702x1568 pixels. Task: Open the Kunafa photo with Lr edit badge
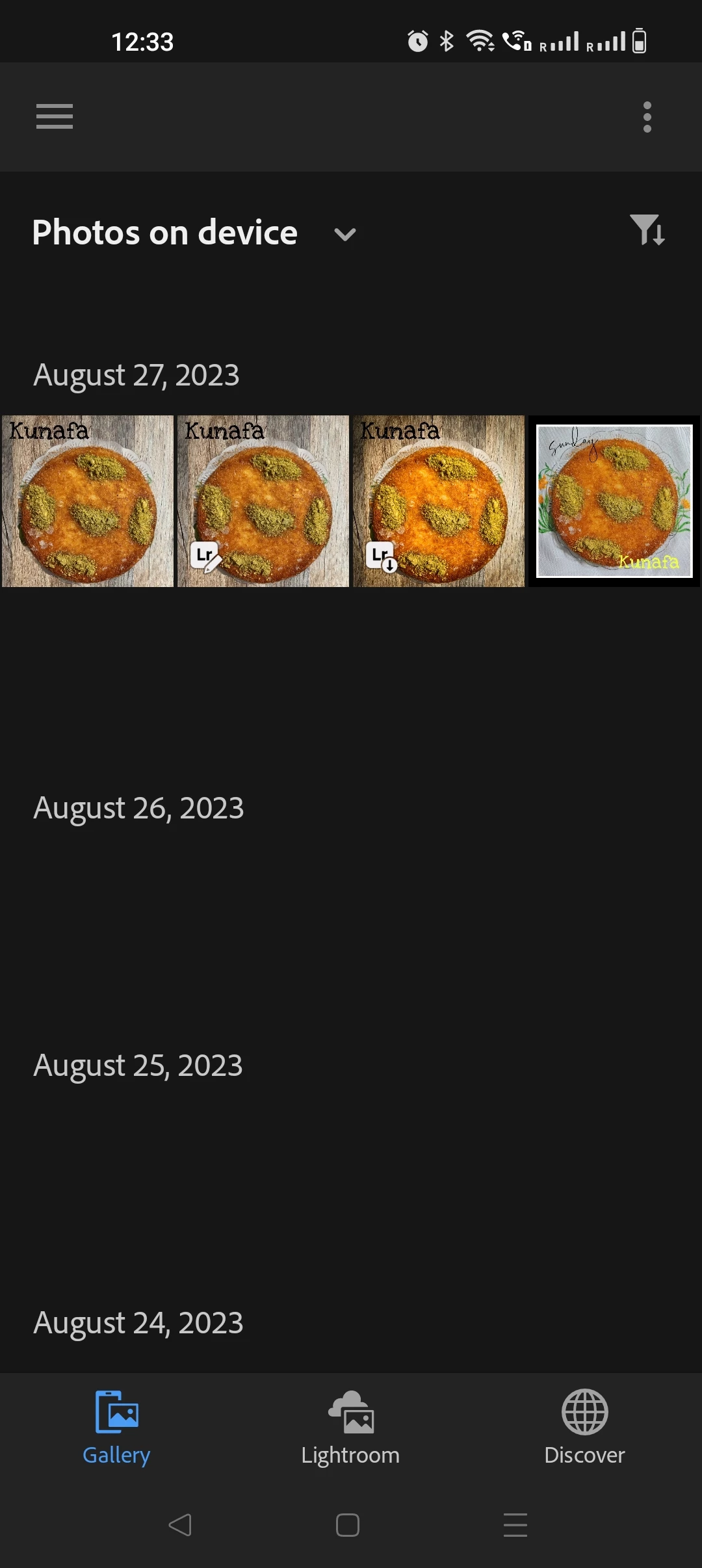[263, 501]
